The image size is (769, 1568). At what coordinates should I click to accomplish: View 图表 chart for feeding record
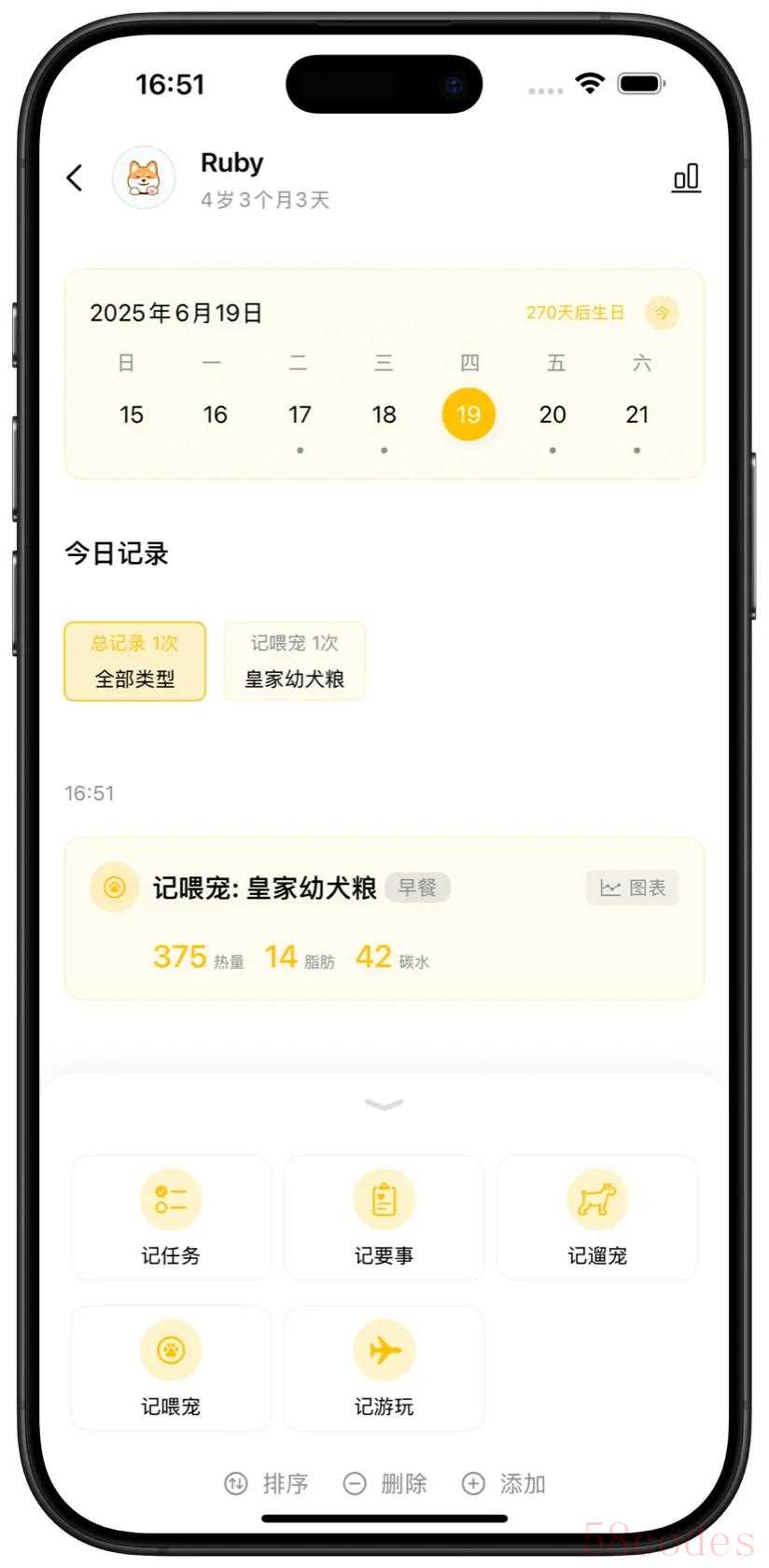633,888
